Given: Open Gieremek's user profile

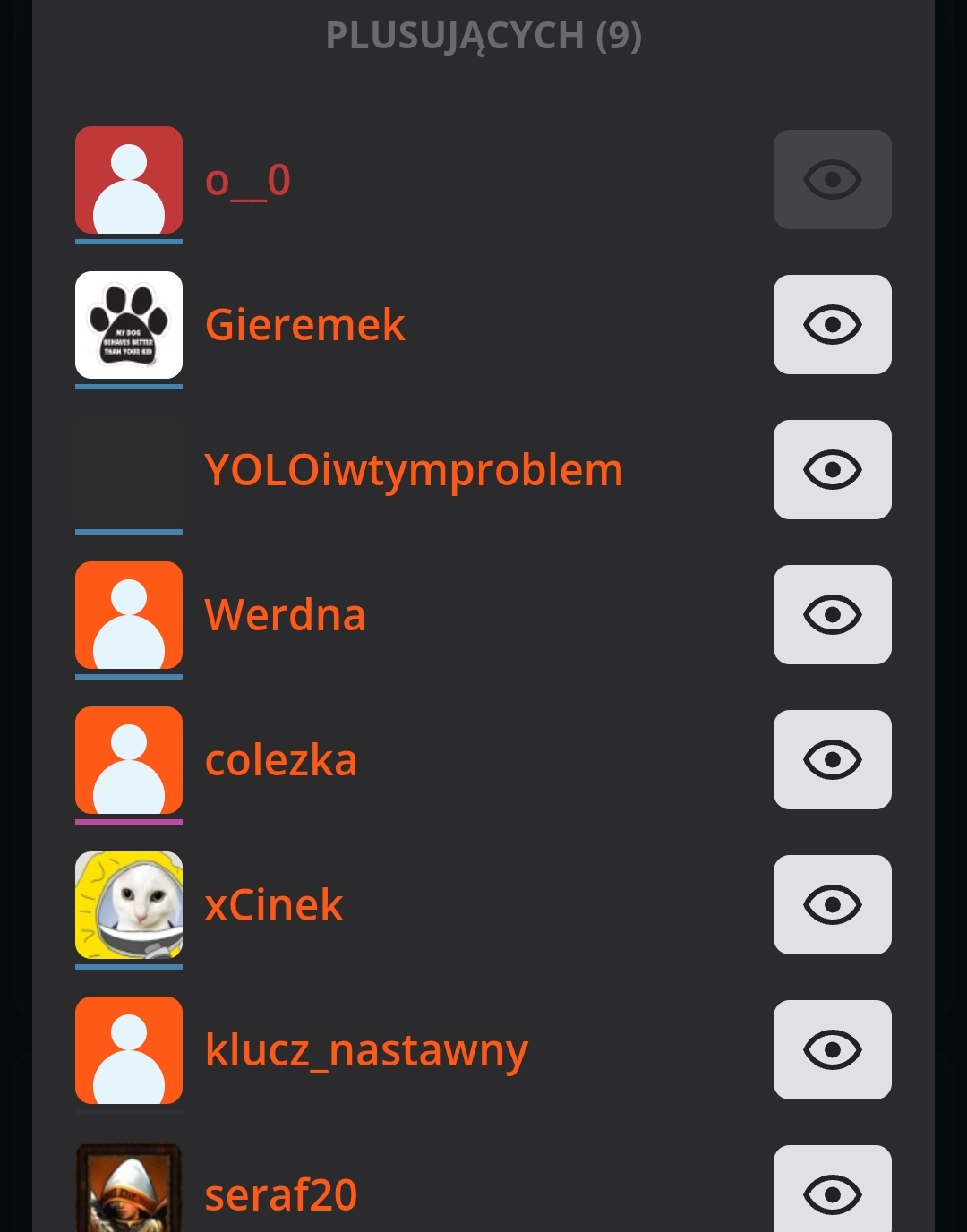Looking at the screenshot, I should (304, 324).
